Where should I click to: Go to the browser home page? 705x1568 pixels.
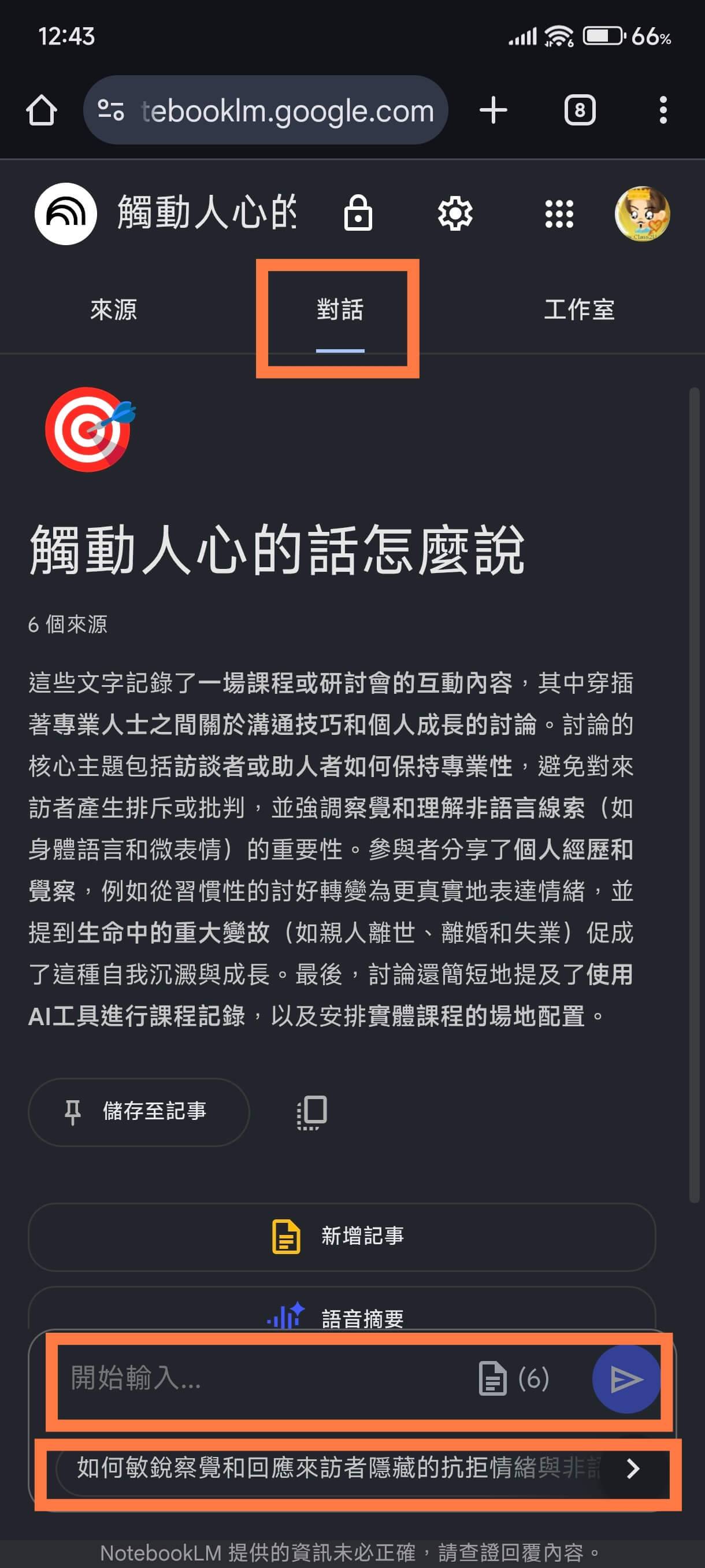point(42,111)
